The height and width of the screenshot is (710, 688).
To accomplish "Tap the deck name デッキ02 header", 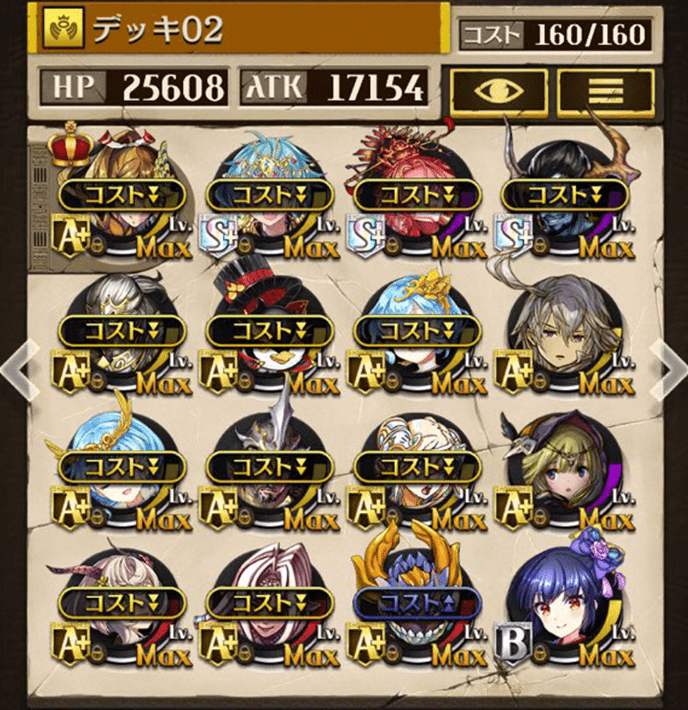I will [240, 29].
